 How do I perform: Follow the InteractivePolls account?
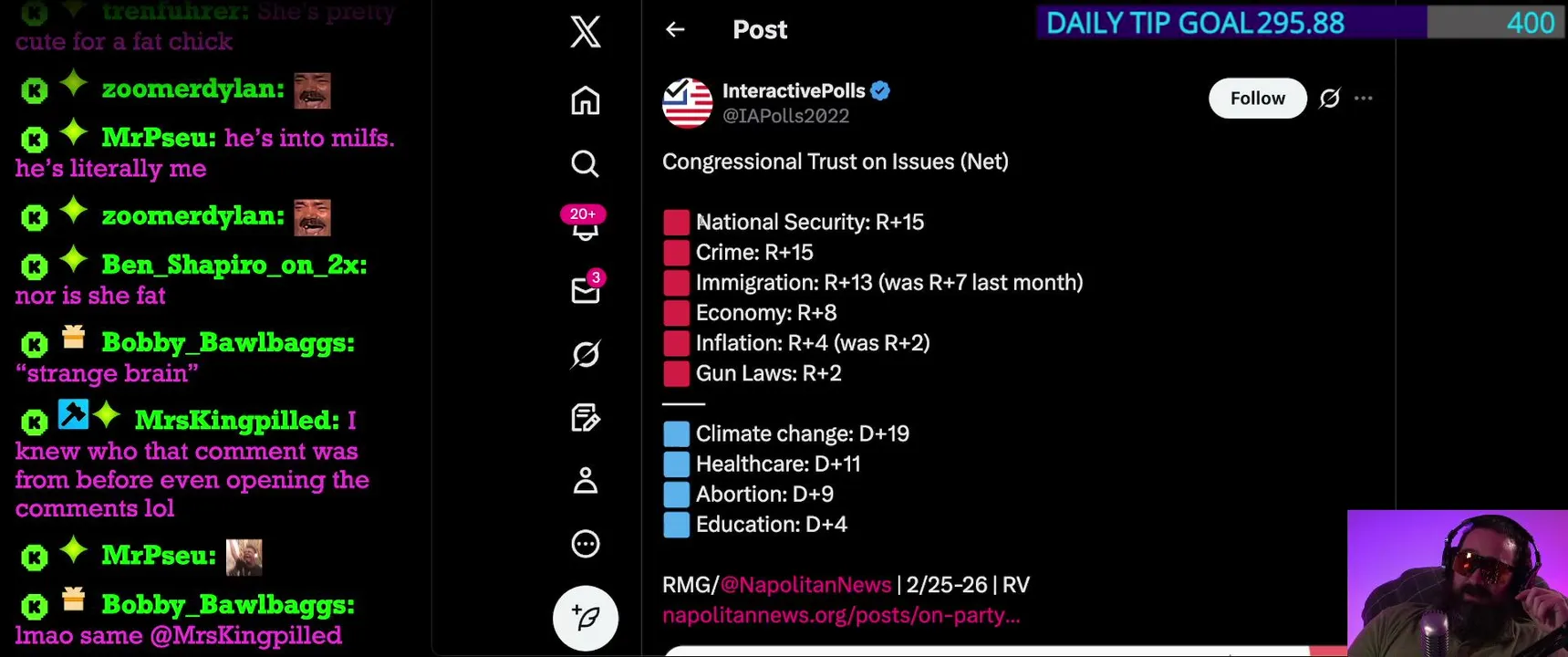tap(1257, 99)
